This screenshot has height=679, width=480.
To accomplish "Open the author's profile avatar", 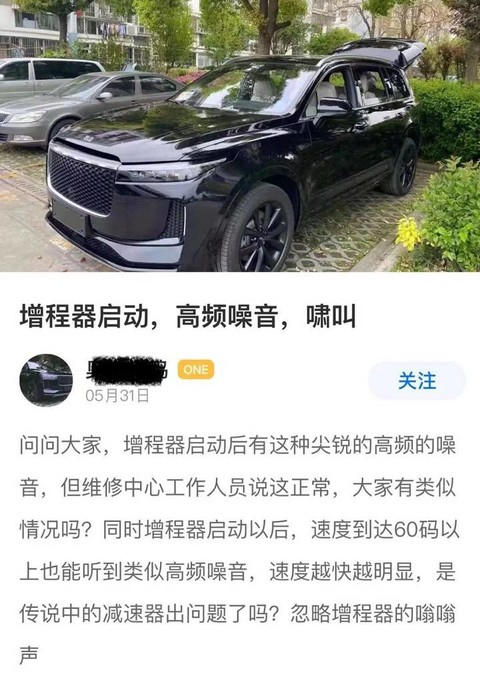I will coord(46,380).
